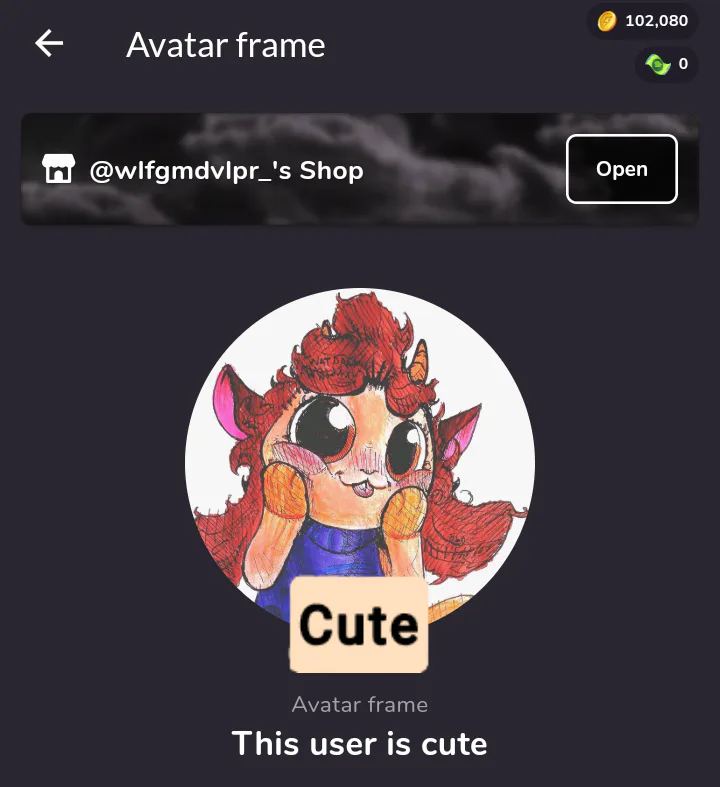Open the green cash balance
The width and height of the screenshot is (720, 787).
point(666,64)
